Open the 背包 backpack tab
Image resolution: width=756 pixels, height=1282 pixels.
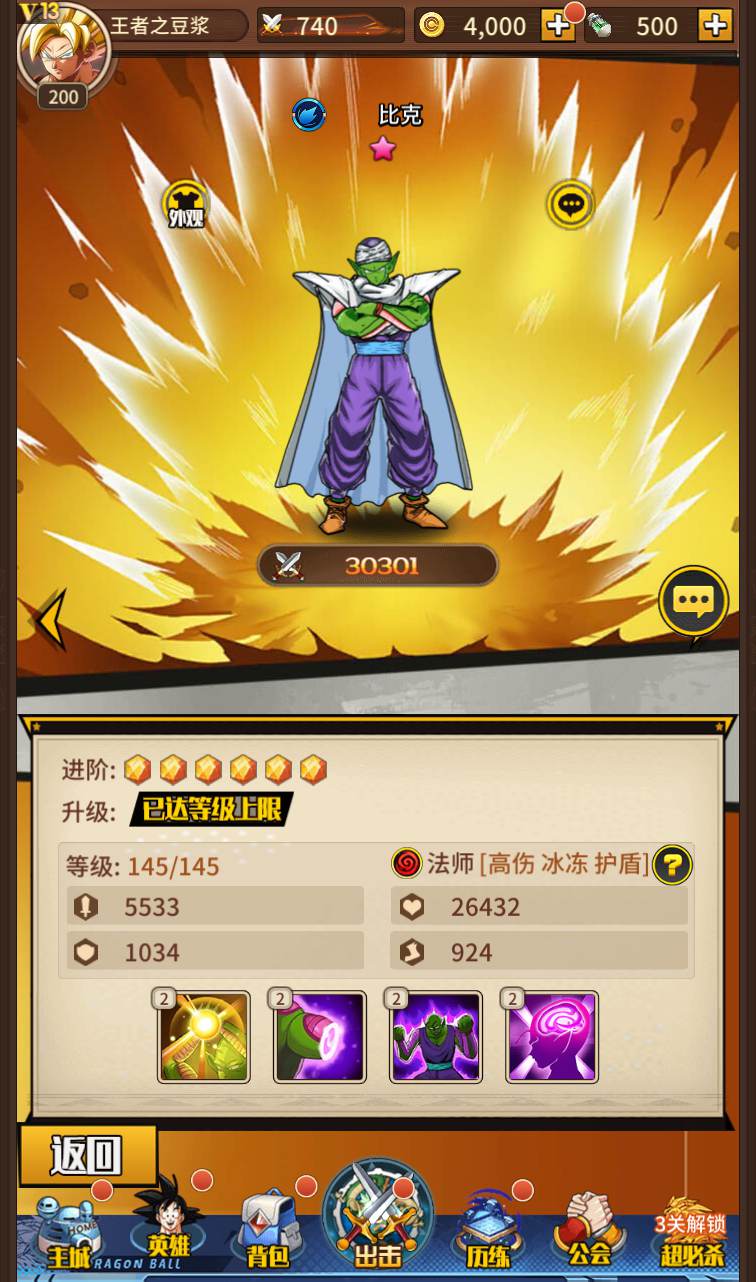pyautogui.click(x=266, y=1230)
